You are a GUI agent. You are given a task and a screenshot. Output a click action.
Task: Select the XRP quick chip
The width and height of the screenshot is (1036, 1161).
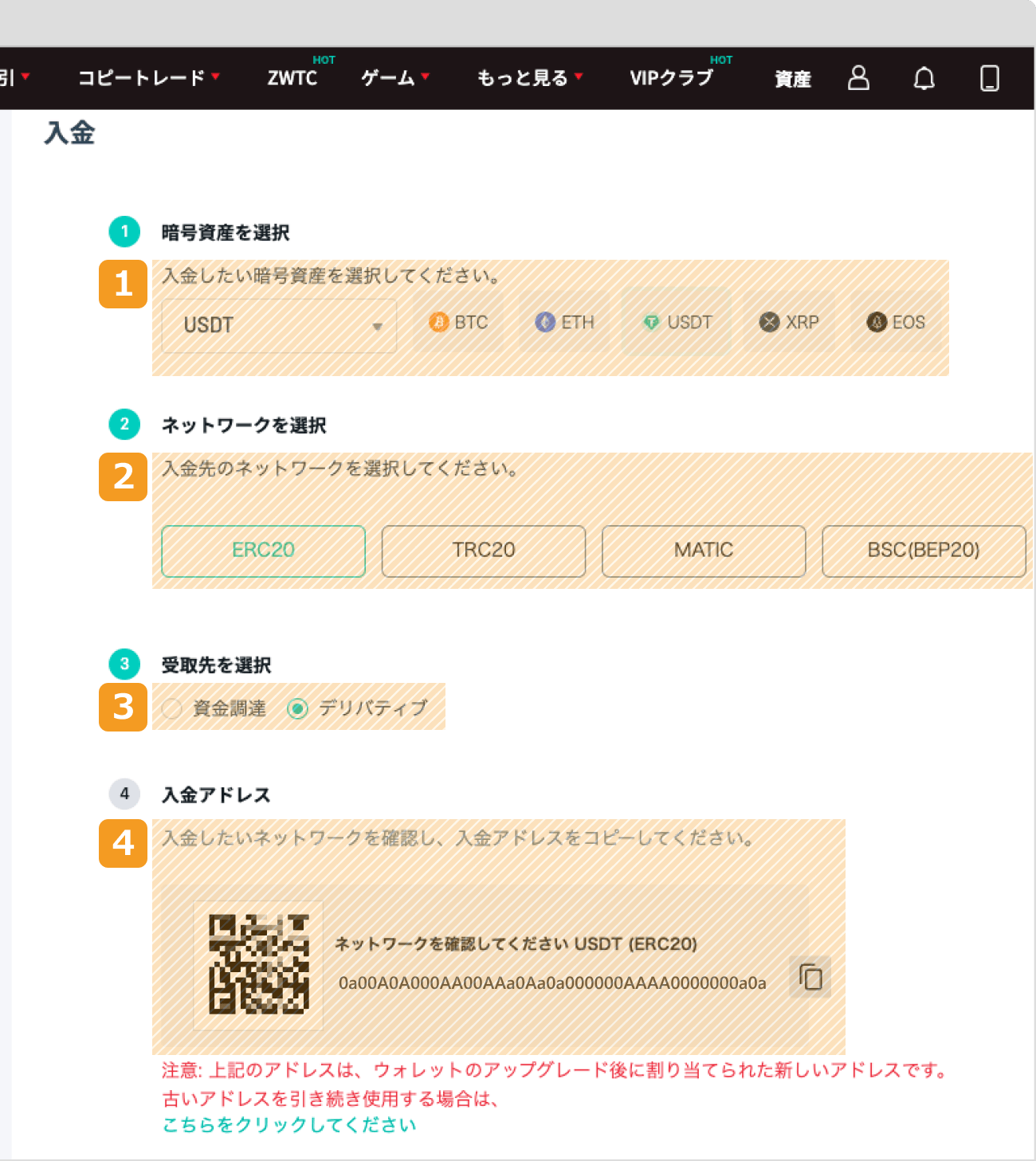point(789,323)
